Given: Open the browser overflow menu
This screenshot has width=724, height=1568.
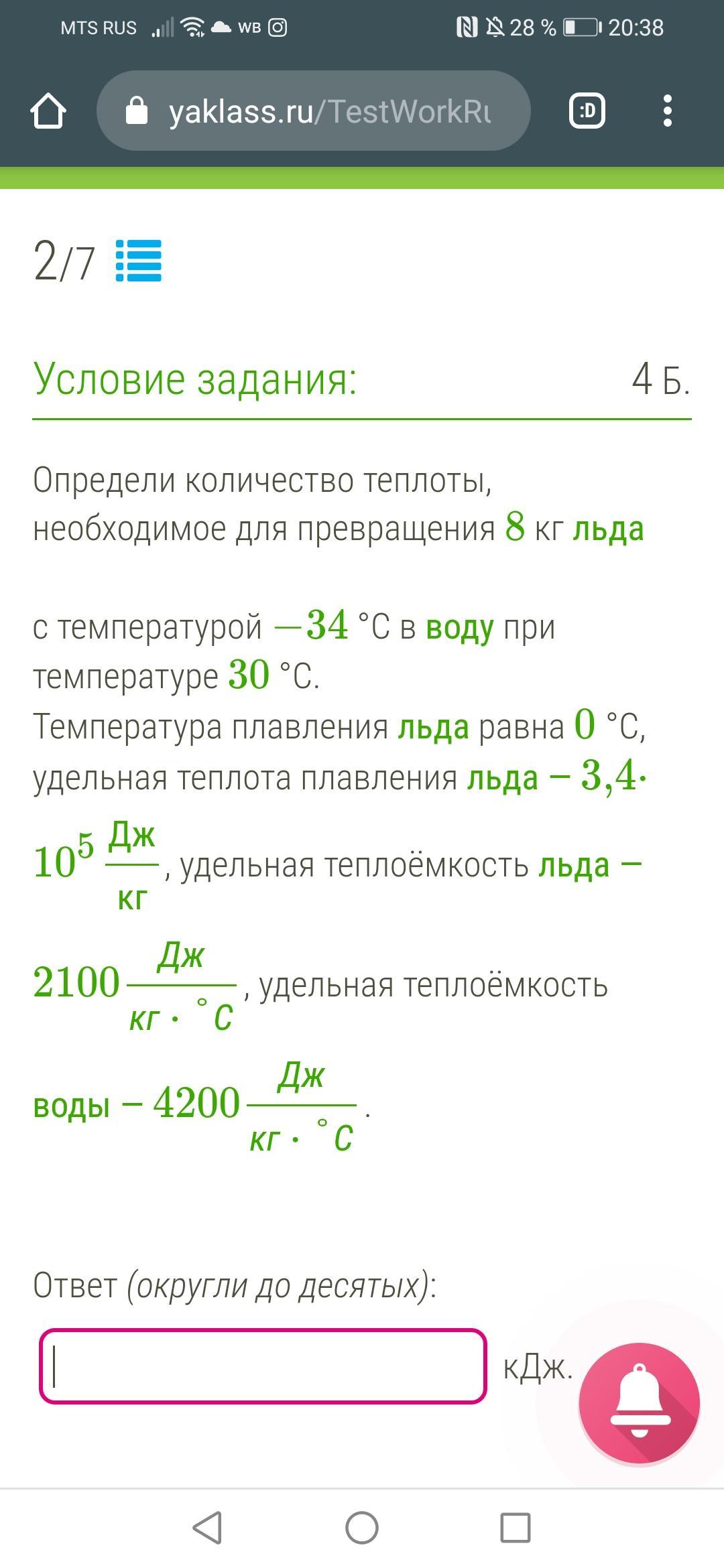Looking at the screenshot, I should click(x=667, y=111).
